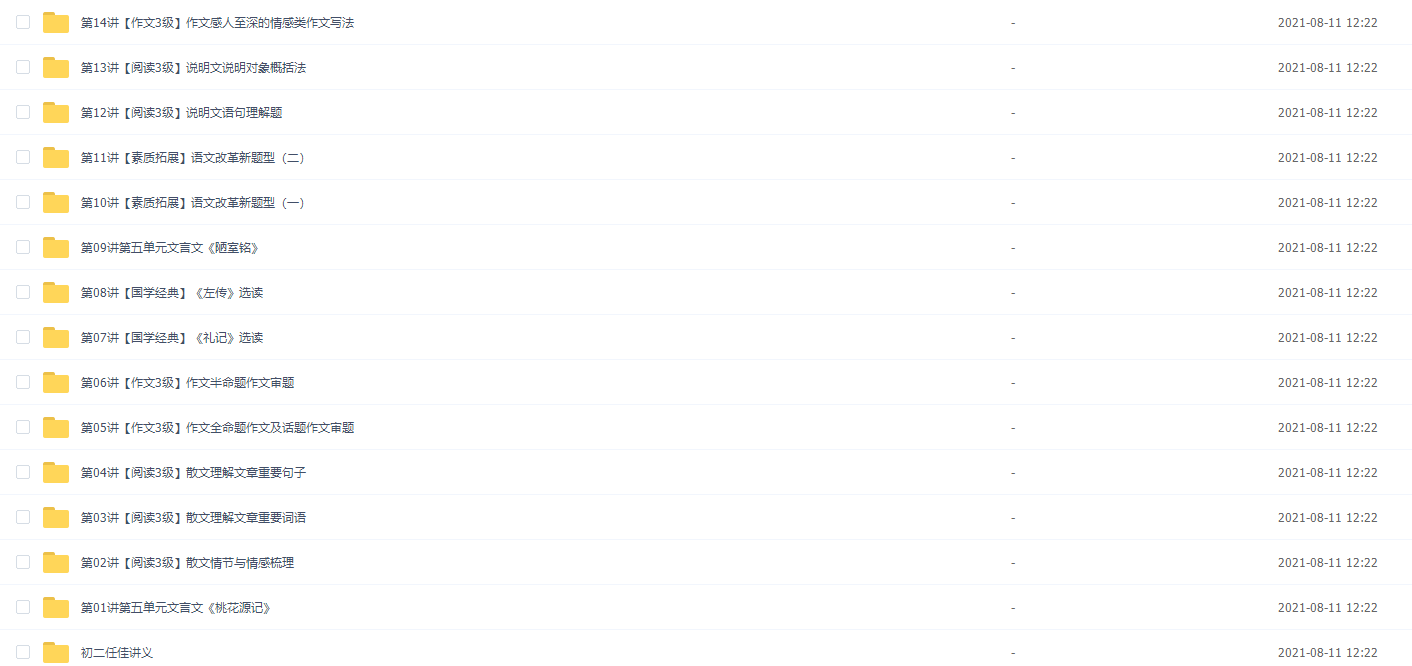Open folder 第04讲 散文理解文章重要句子
This screenshot has width=1412, height=666.
(193, 473)
